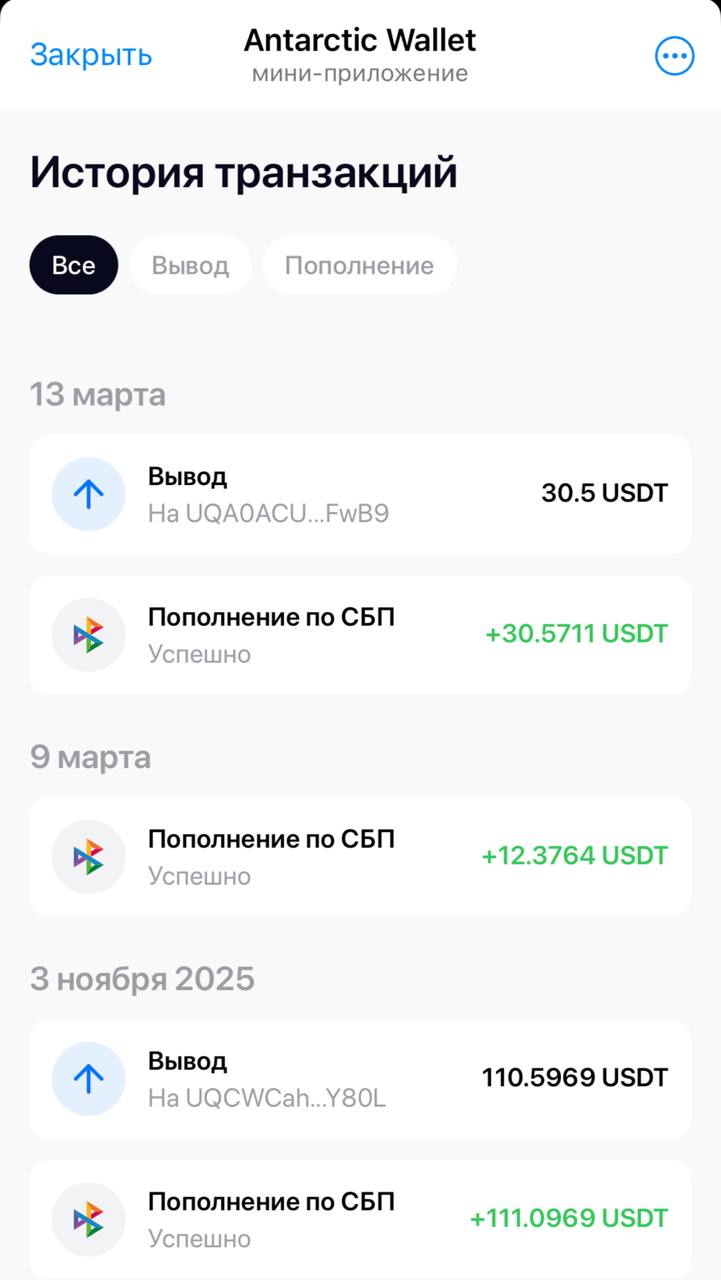721x1280 pixels.
Task: View the +111.0969 USDT top-up details
Action: click(x=360, y=1219)
